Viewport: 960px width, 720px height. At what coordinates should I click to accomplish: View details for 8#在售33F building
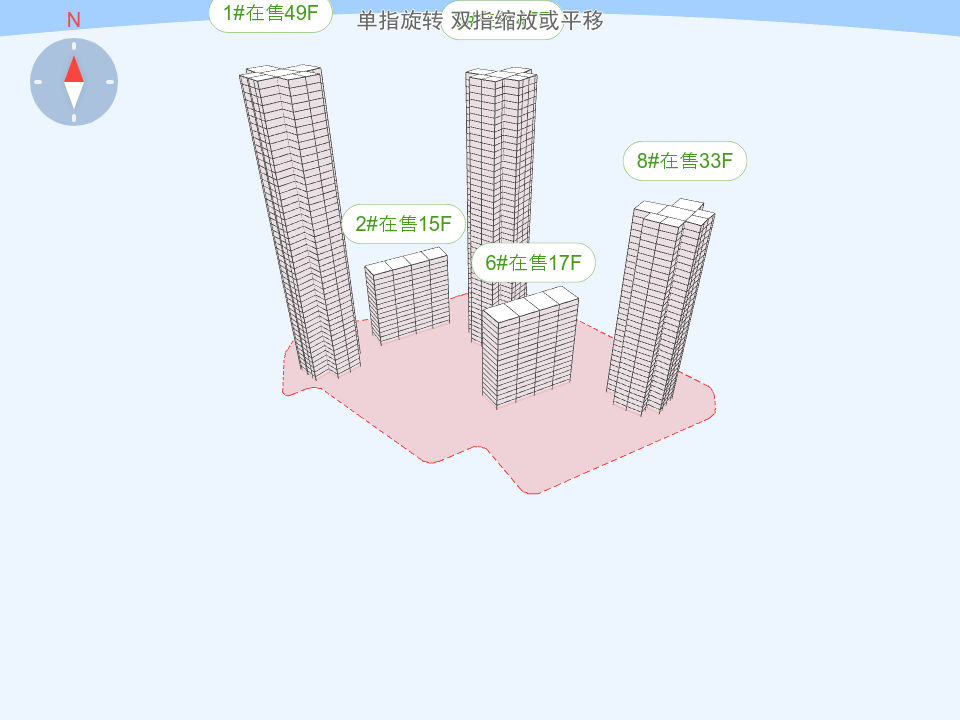[x=685, y=161]
